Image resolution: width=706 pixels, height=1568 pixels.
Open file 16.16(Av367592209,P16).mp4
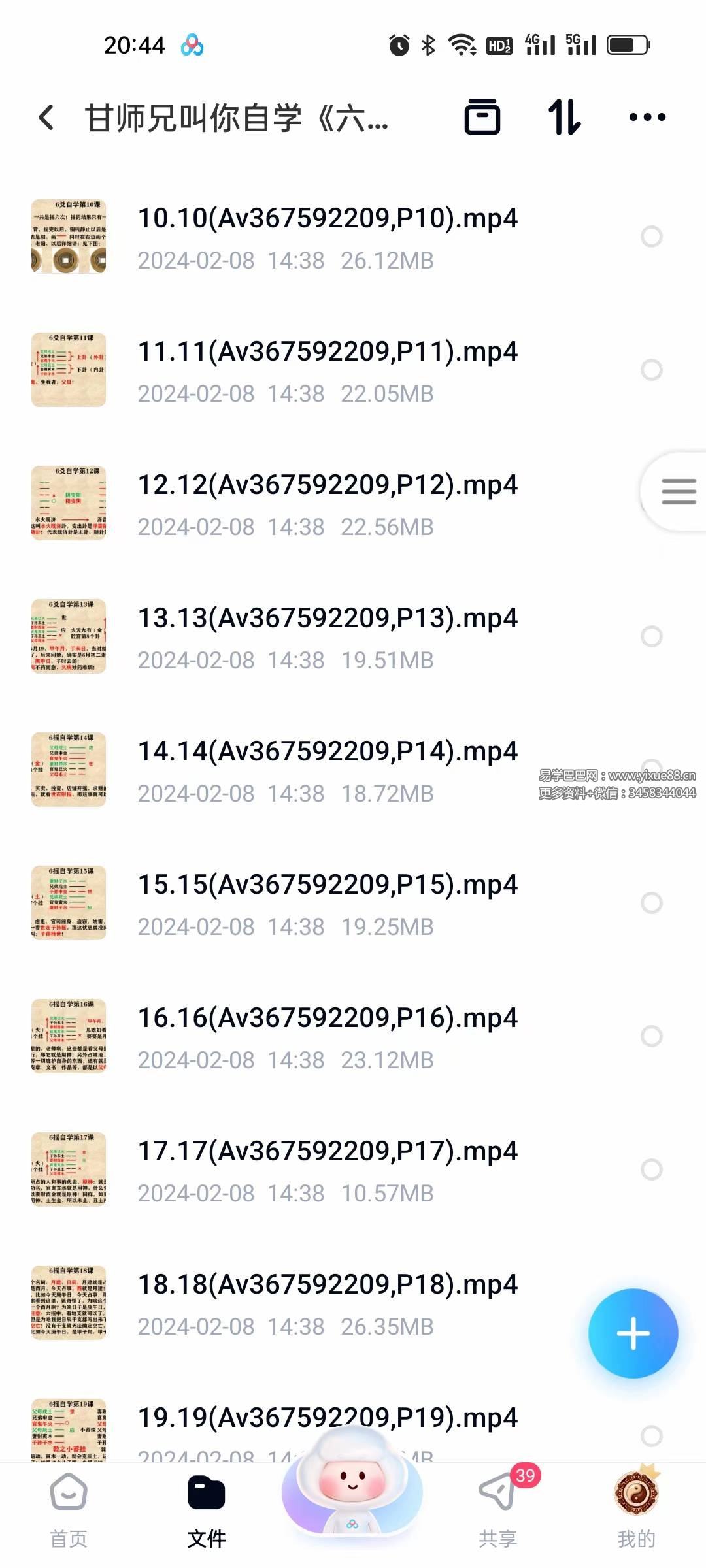coord(327,1036)
